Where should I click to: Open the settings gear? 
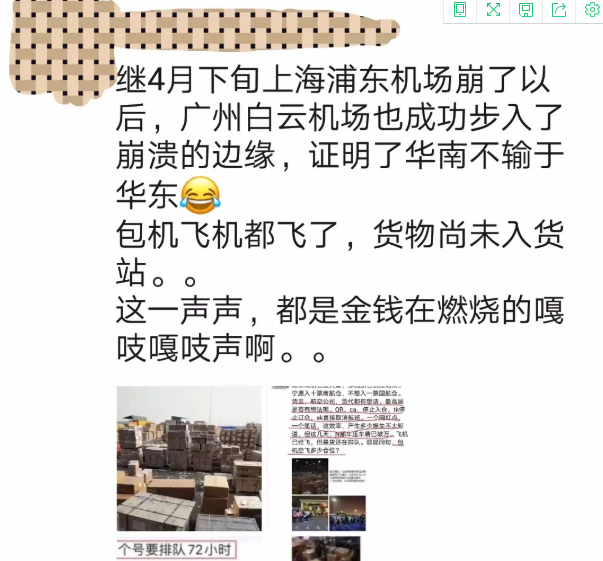[591, 10]
